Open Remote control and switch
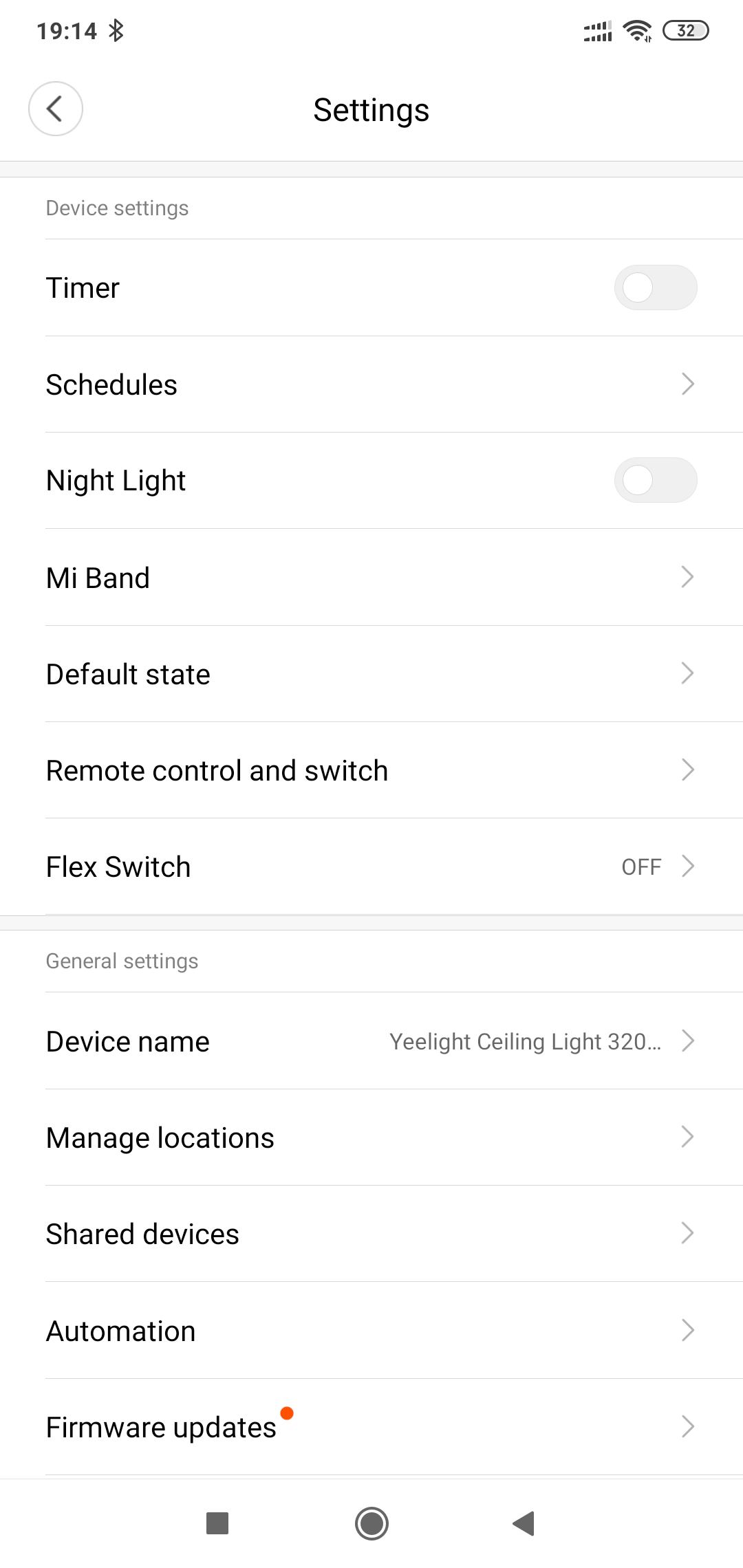This screenshot has height=1568, width=743. click(371, 770)
